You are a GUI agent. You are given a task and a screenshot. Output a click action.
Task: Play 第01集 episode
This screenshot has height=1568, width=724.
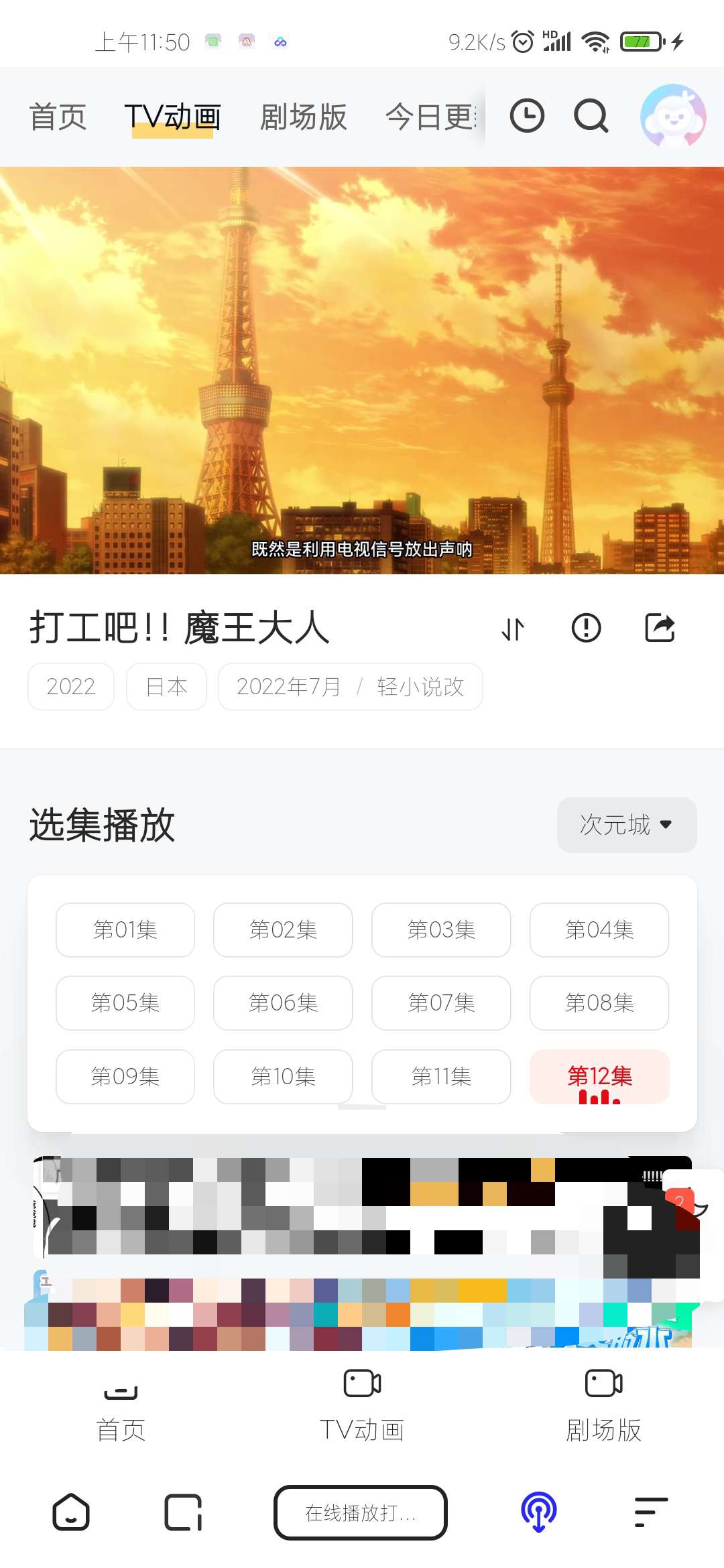pos(125,929)
